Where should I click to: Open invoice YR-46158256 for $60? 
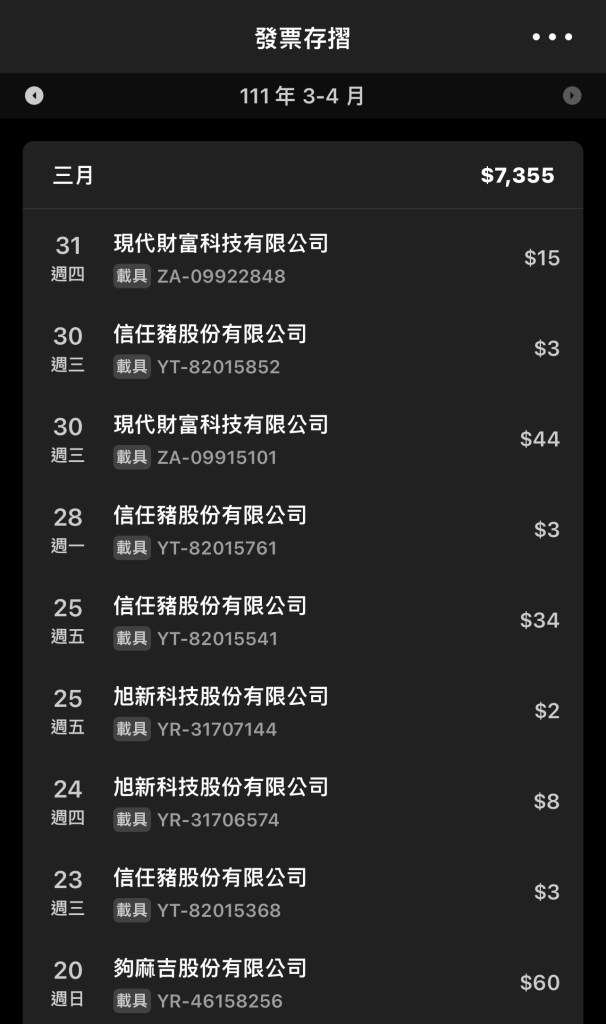(x=303, y=983)
